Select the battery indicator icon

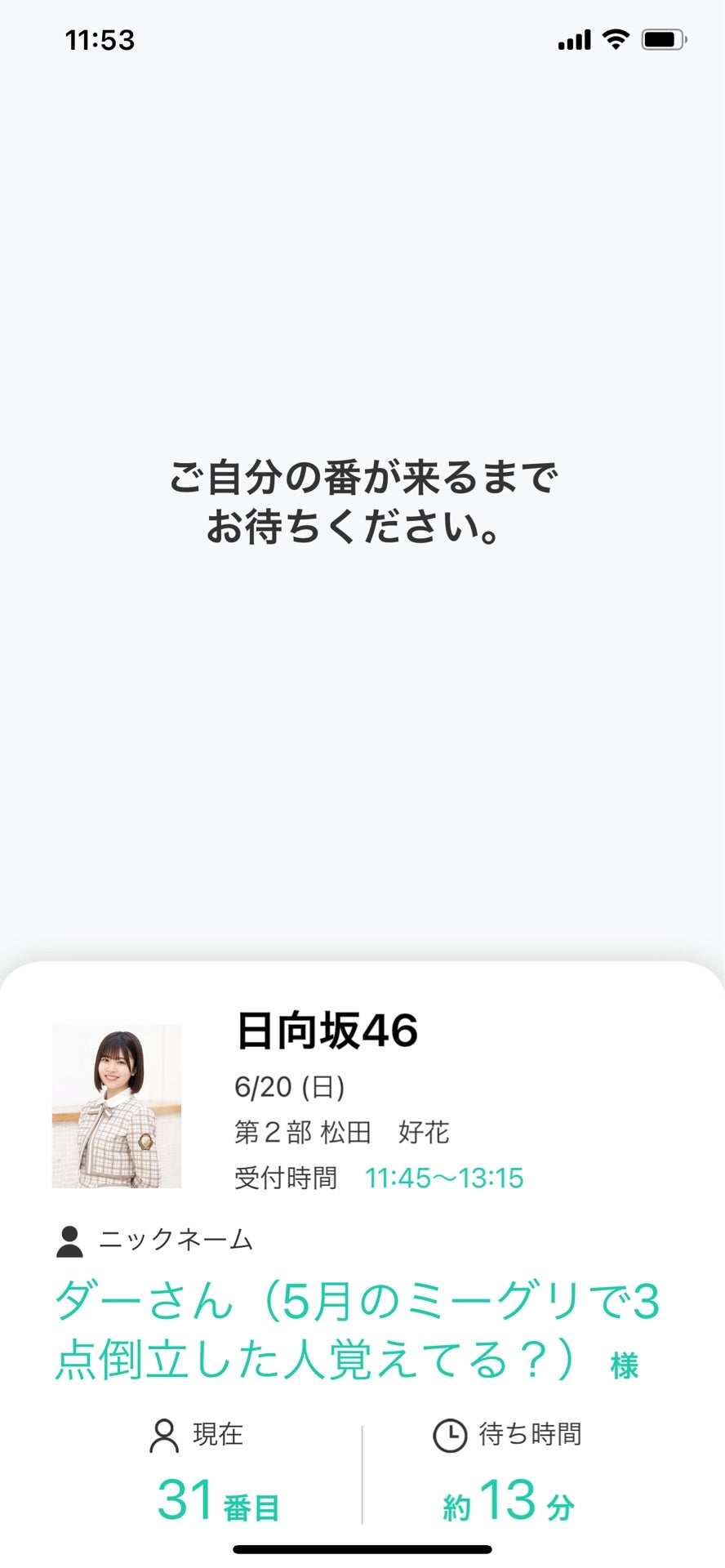tap(665, 38)
